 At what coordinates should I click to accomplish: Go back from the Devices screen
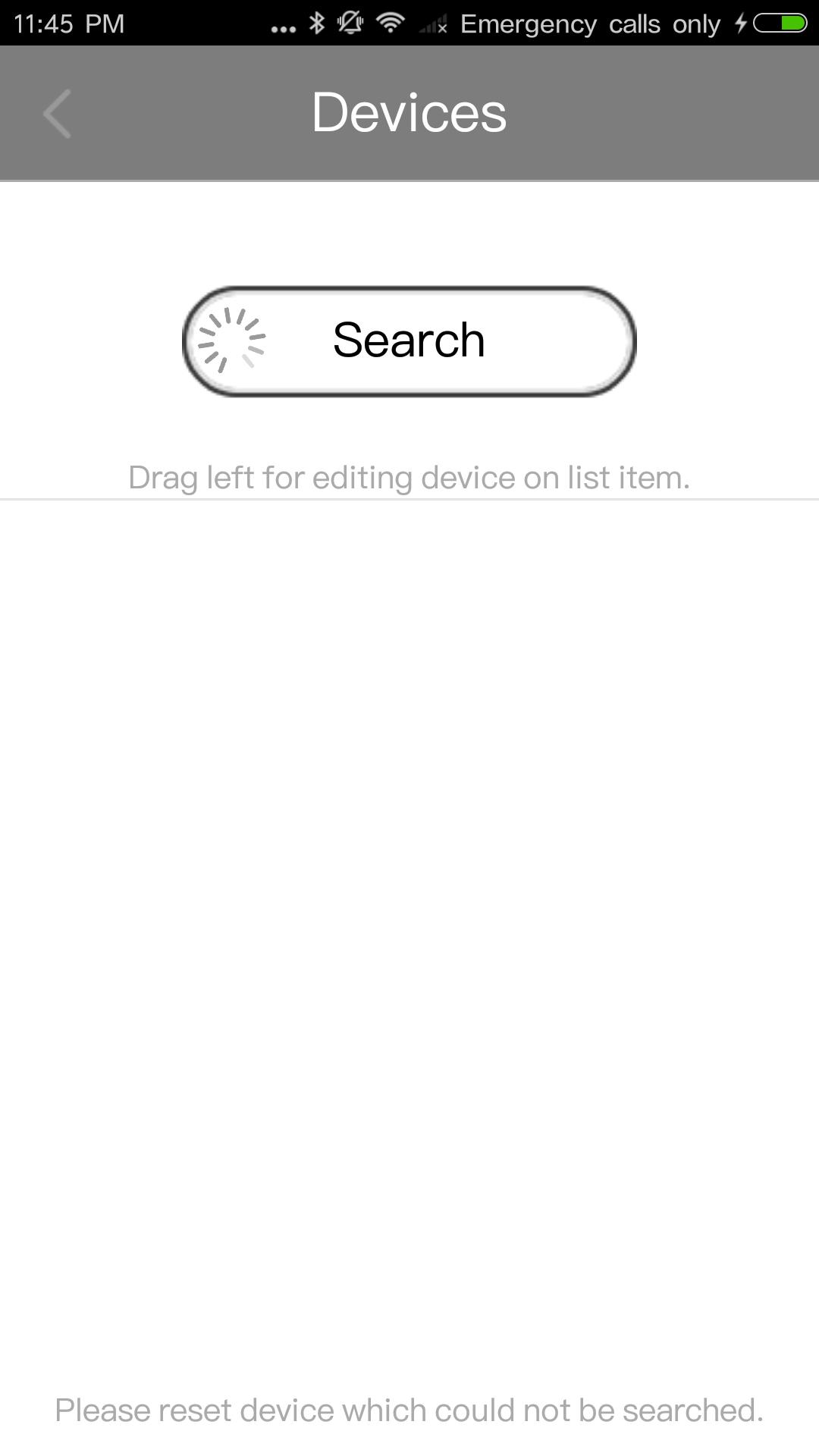click(58, 114)
